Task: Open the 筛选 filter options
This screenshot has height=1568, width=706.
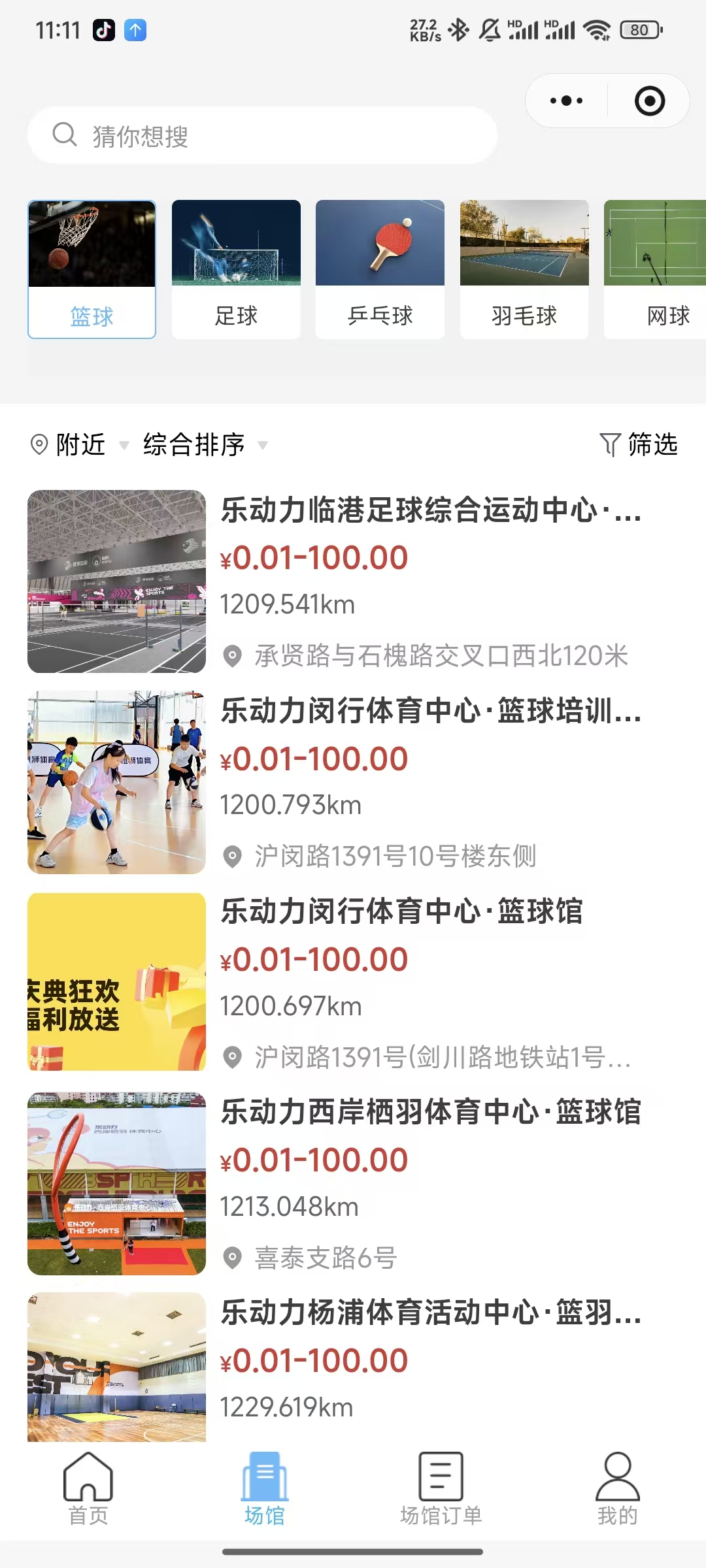Action: click(639, 445)
